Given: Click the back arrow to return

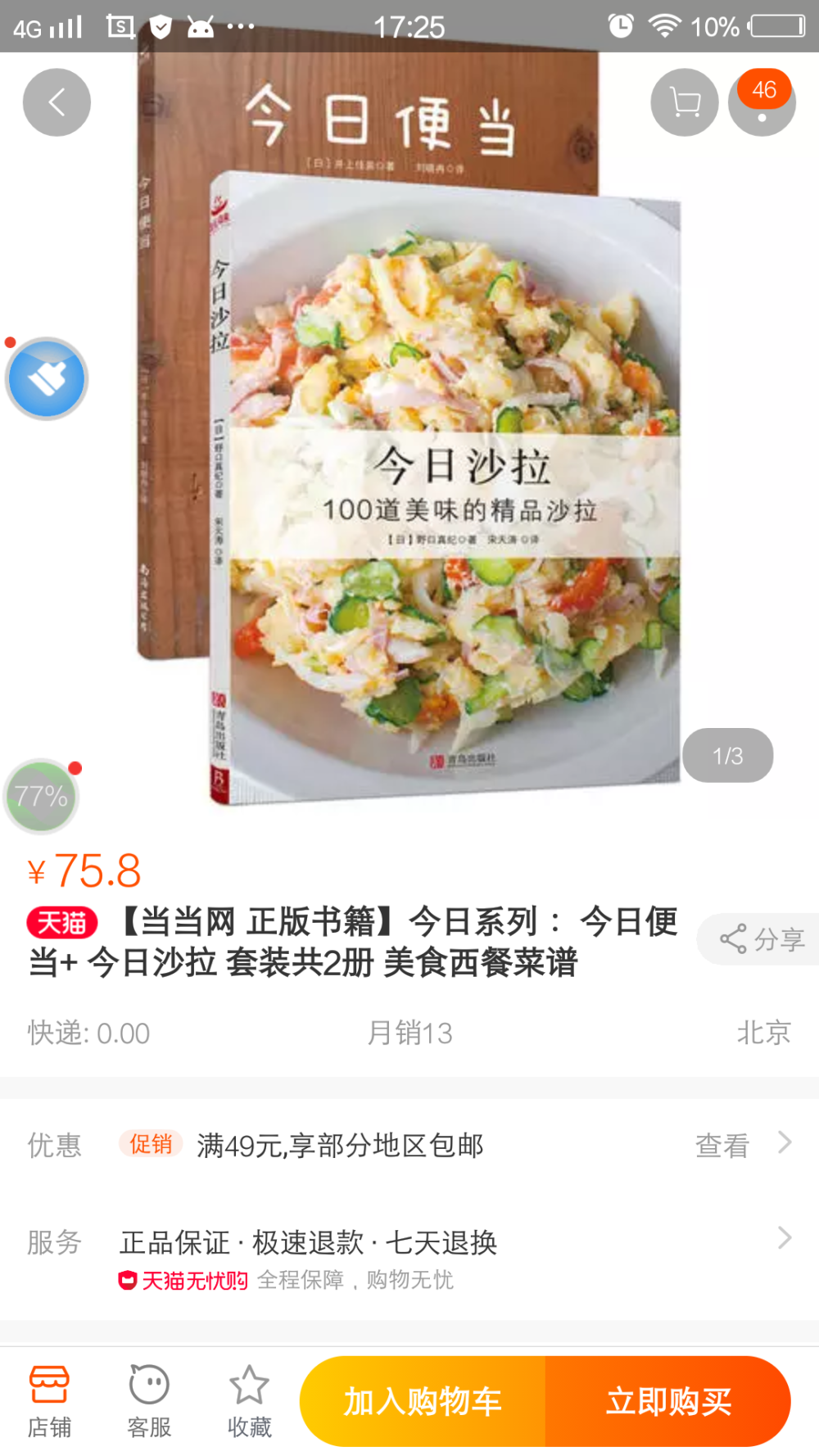Looking at the screenshot, I should 56,102.
